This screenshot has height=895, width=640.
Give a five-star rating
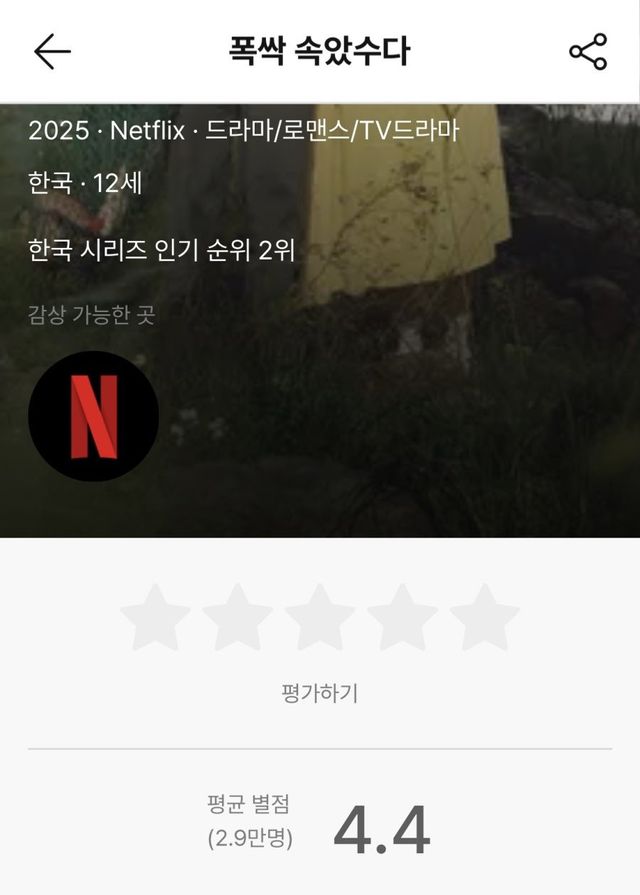(484, 618)
